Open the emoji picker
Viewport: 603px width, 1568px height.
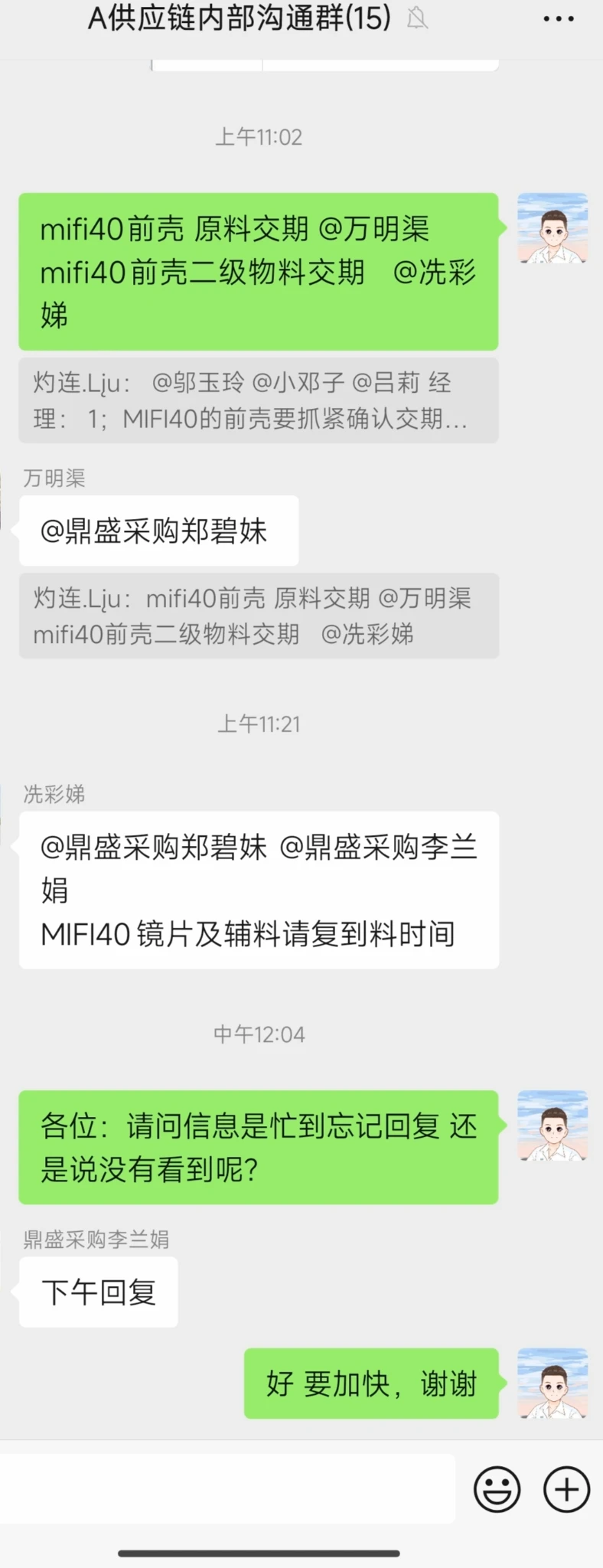pos(497,1489)
